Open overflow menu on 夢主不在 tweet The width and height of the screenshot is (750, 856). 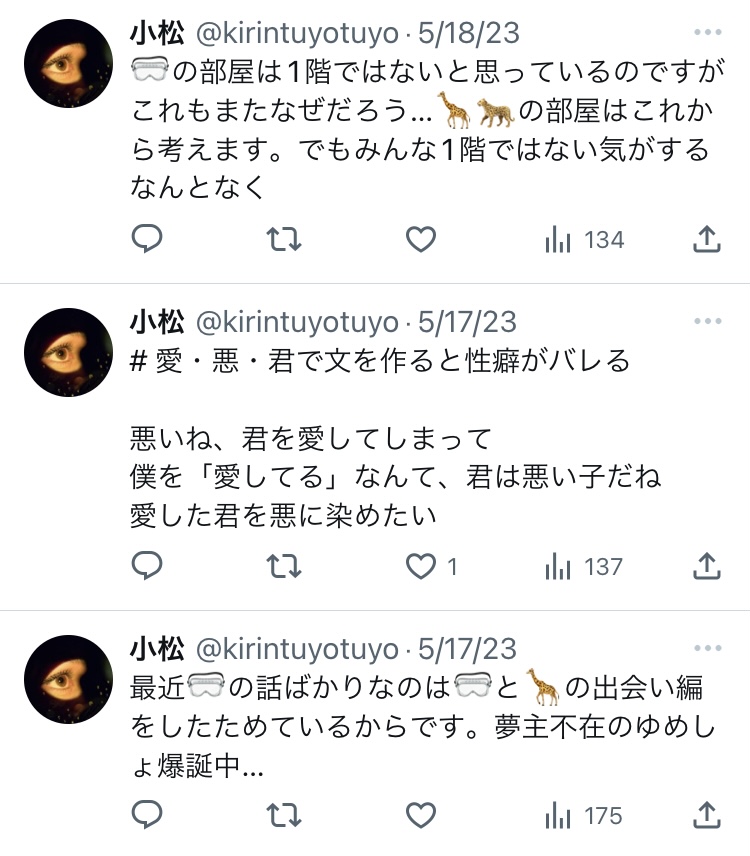click(x=706, y=648)
